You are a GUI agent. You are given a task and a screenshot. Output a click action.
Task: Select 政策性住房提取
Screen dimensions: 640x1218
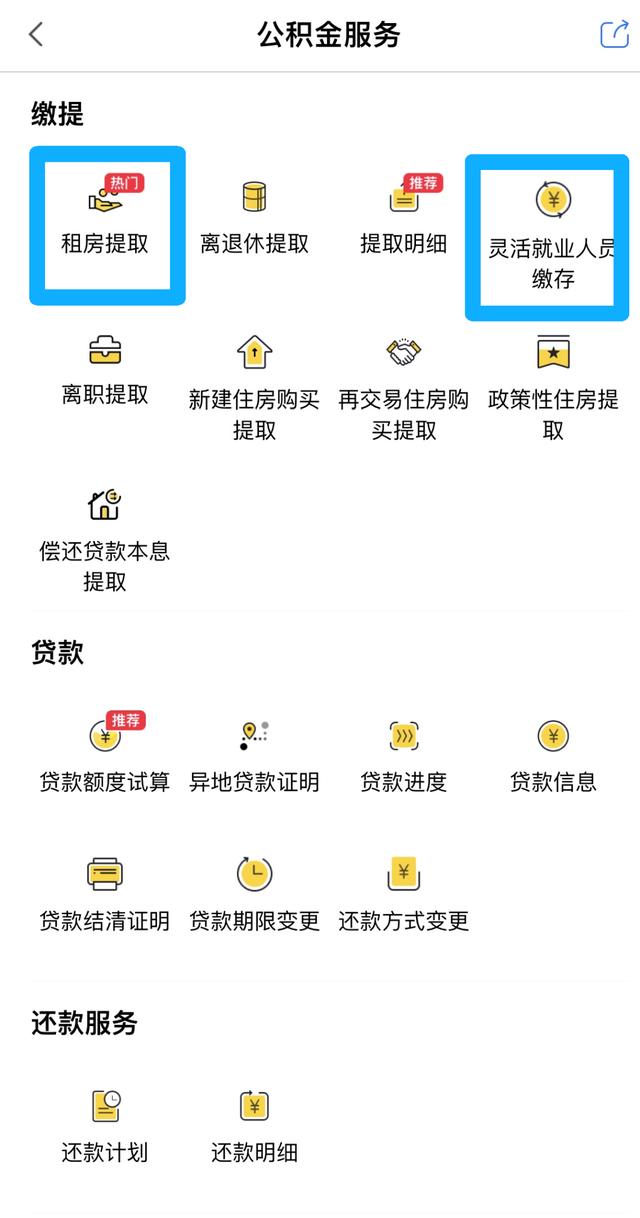click(553, 388)
